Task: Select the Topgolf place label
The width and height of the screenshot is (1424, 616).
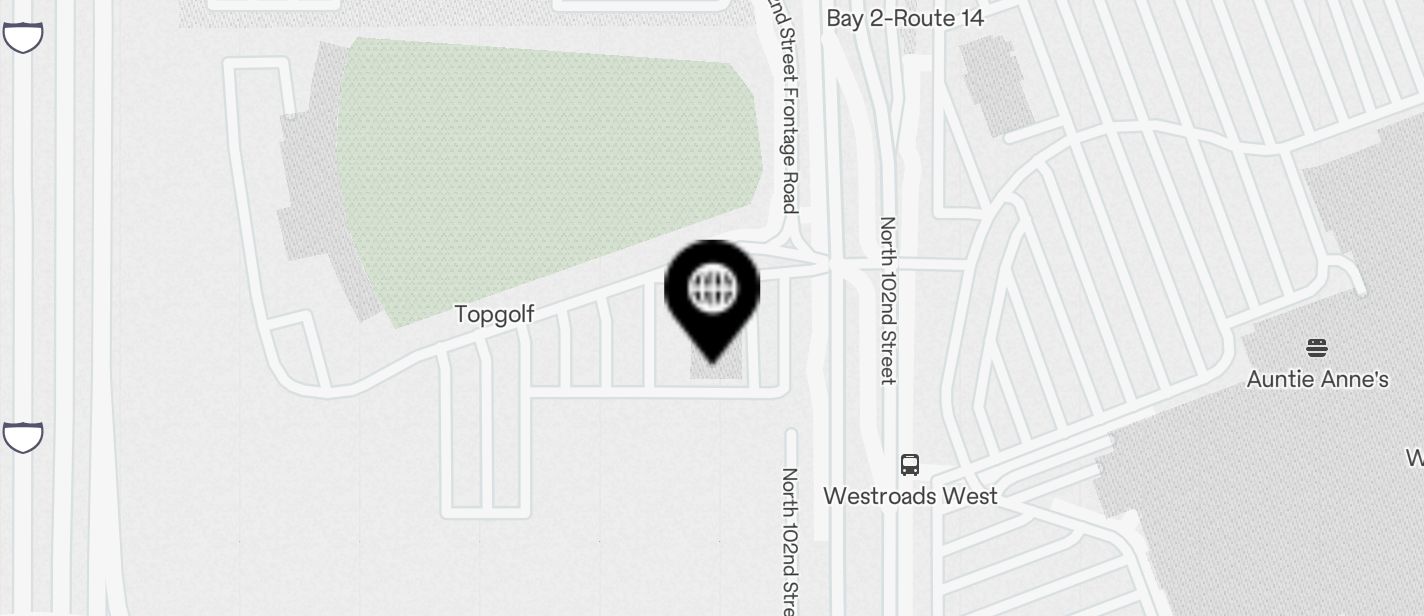Action: (494, 314)
